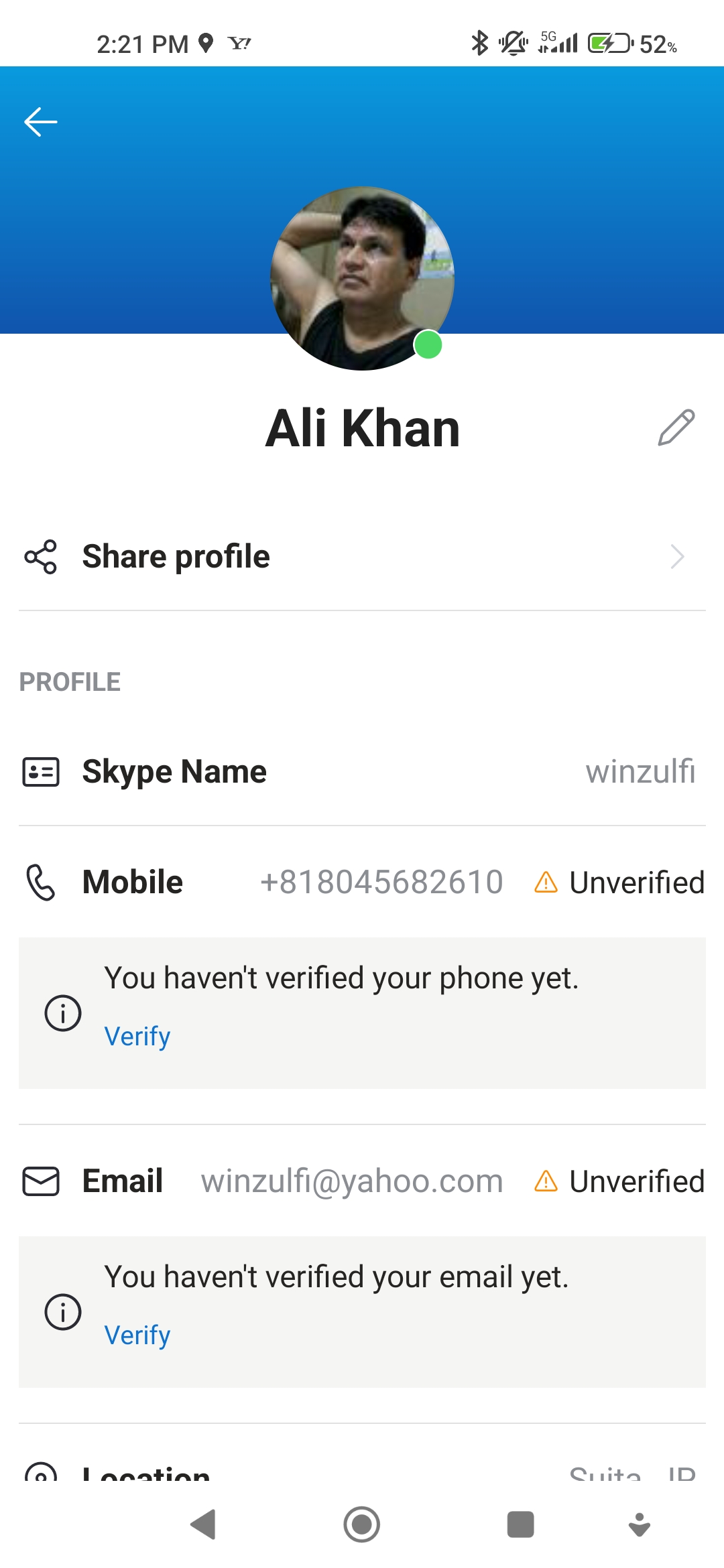The width and height of the screenshot is (724, 1568).
Task: Go back using the top arrow
Action: (x=40, y=122)
